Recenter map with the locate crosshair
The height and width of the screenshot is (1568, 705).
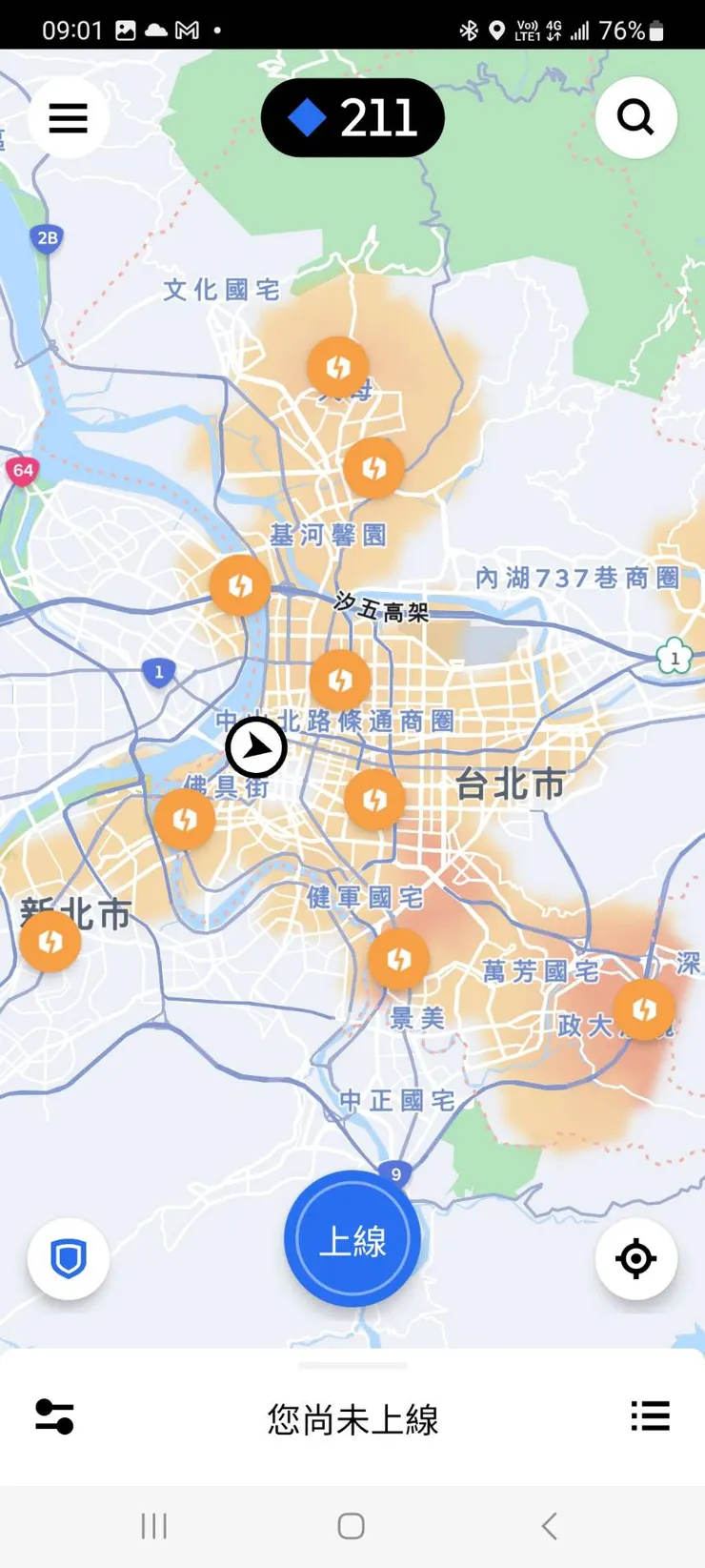[636, 1258]
